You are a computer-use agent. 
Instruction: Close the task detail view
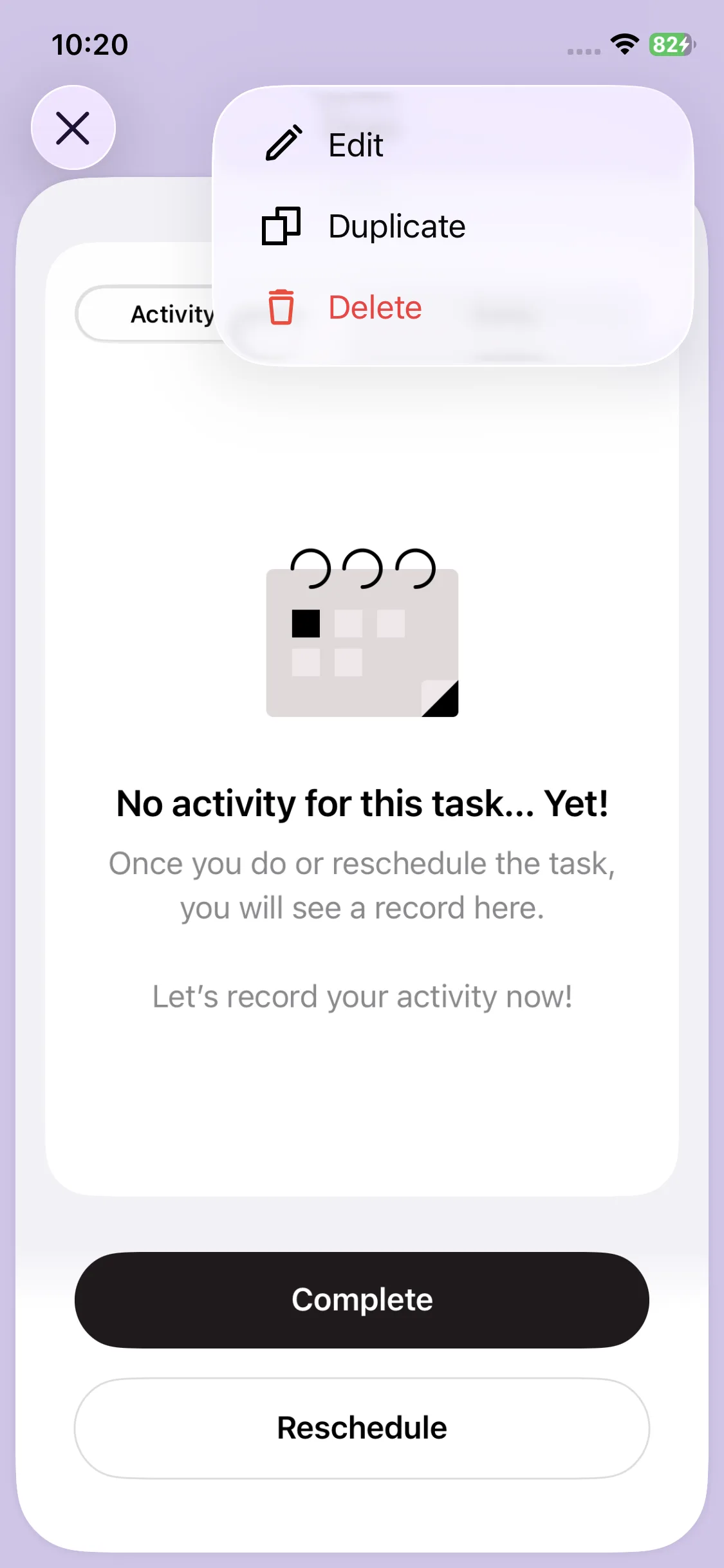[x=73, y=127]
